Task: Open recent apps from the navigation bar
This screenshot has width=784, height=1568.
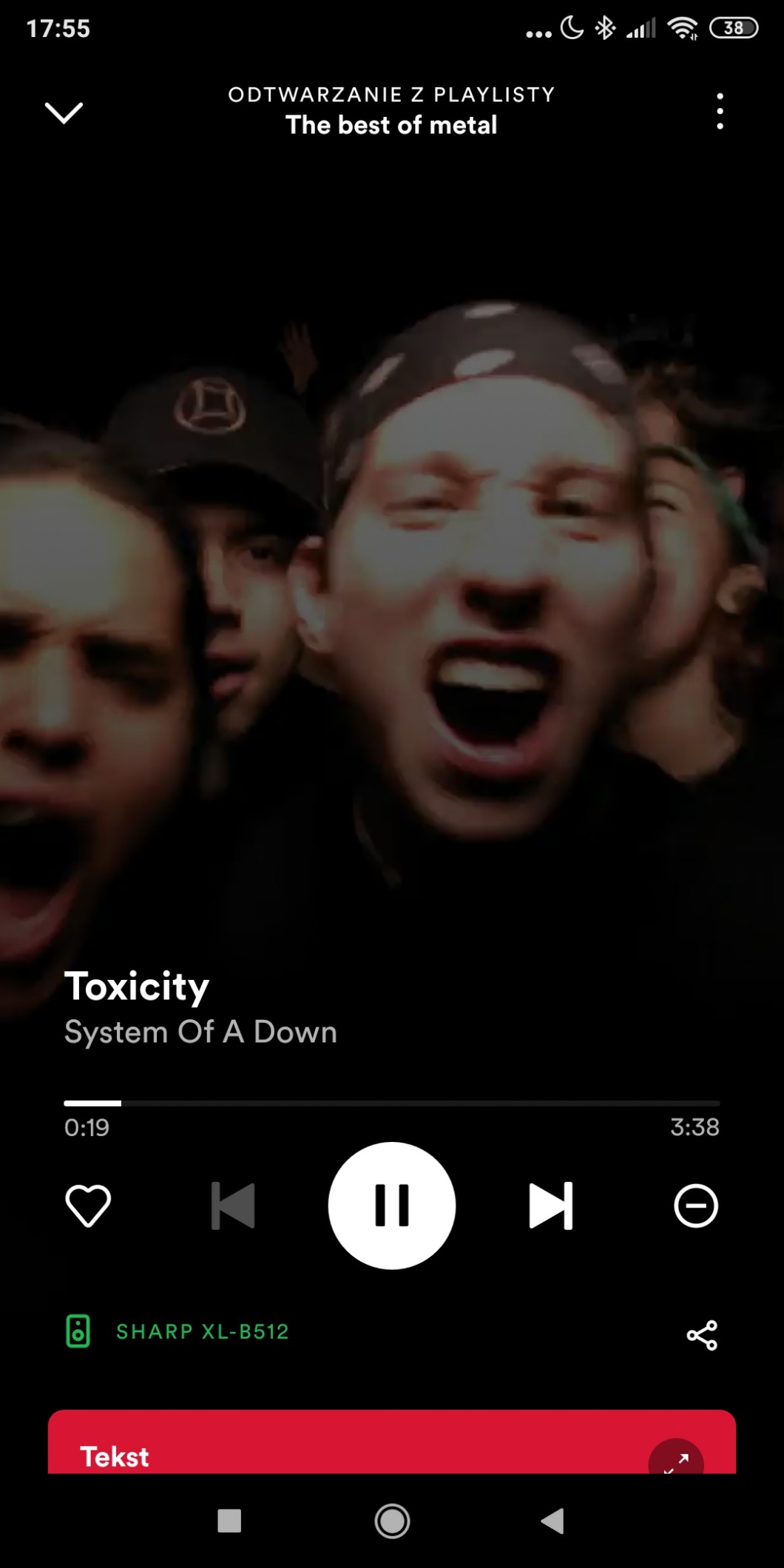Action: (229, 1521)
